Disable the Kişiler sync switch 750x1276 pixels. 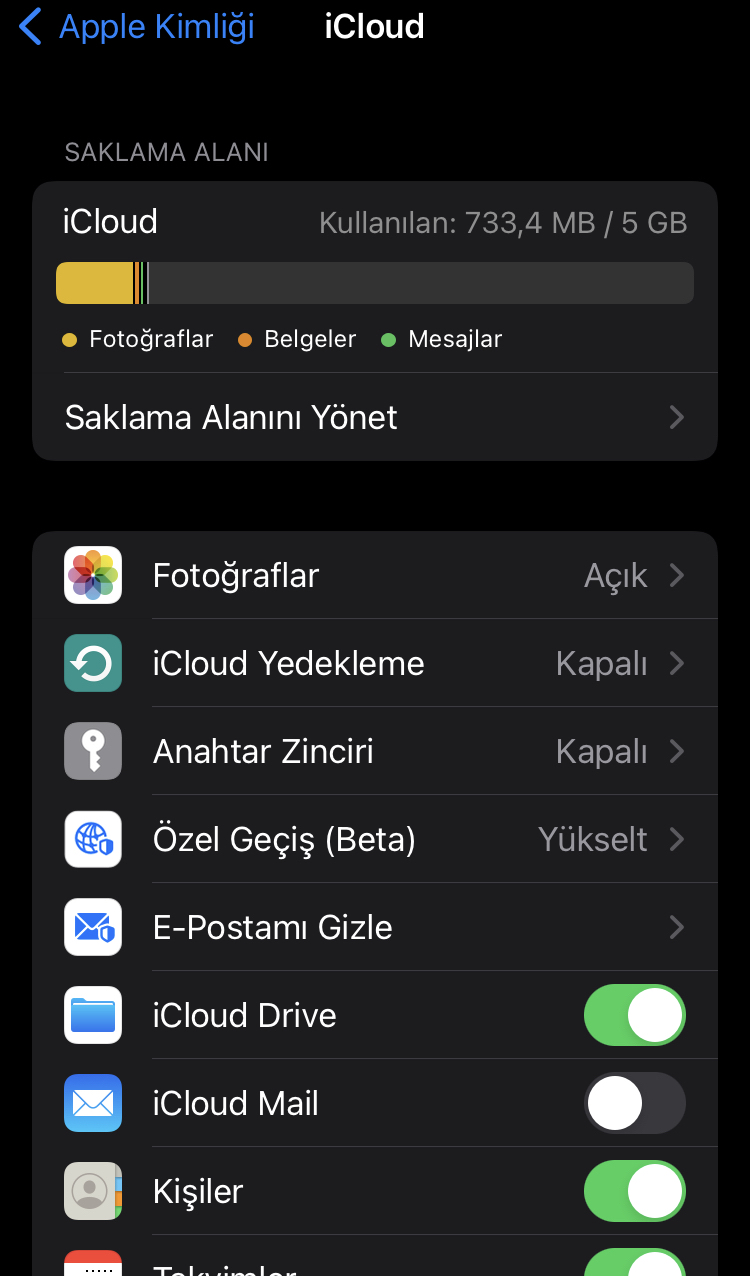pyautogui.click(x=635, y=1191)
